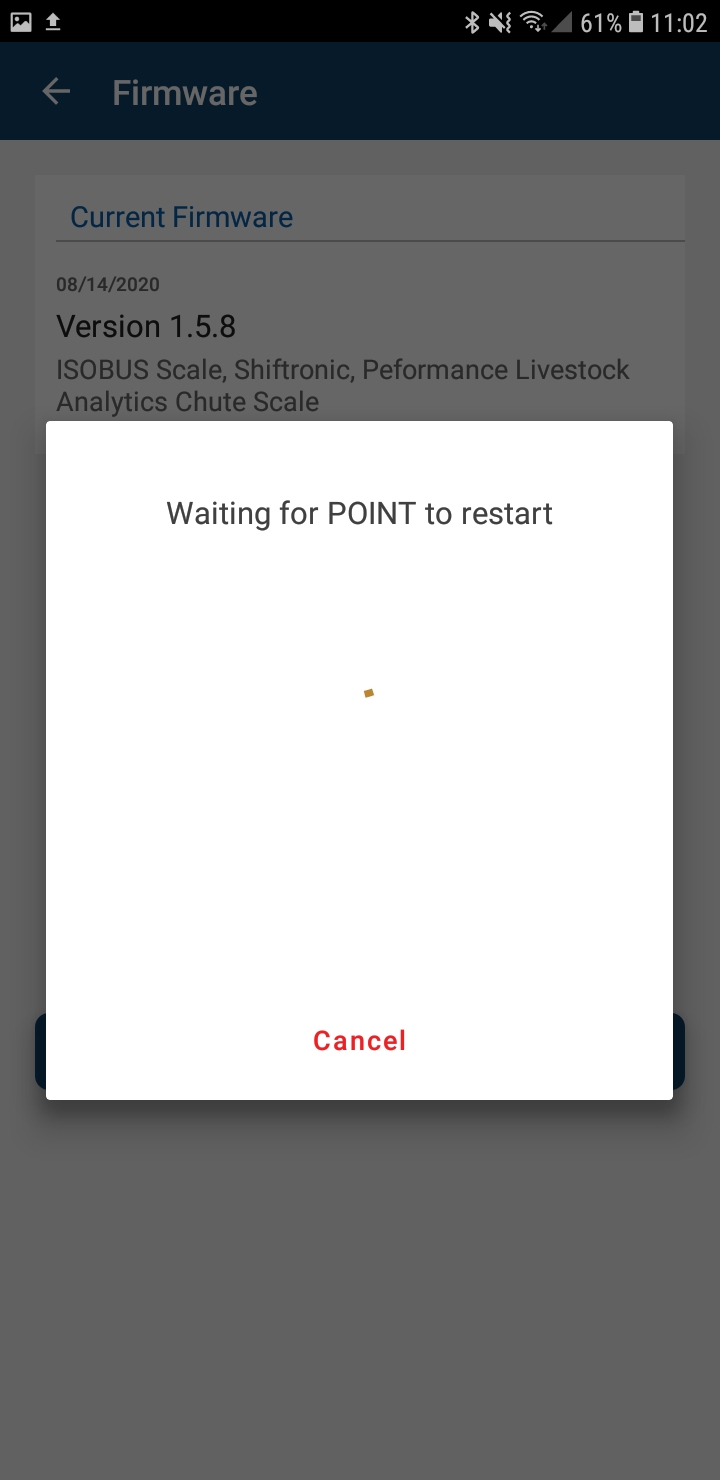Go back from the Firmware screen
The height and width of the screenshot is (1480, 720).
point(56,92)
